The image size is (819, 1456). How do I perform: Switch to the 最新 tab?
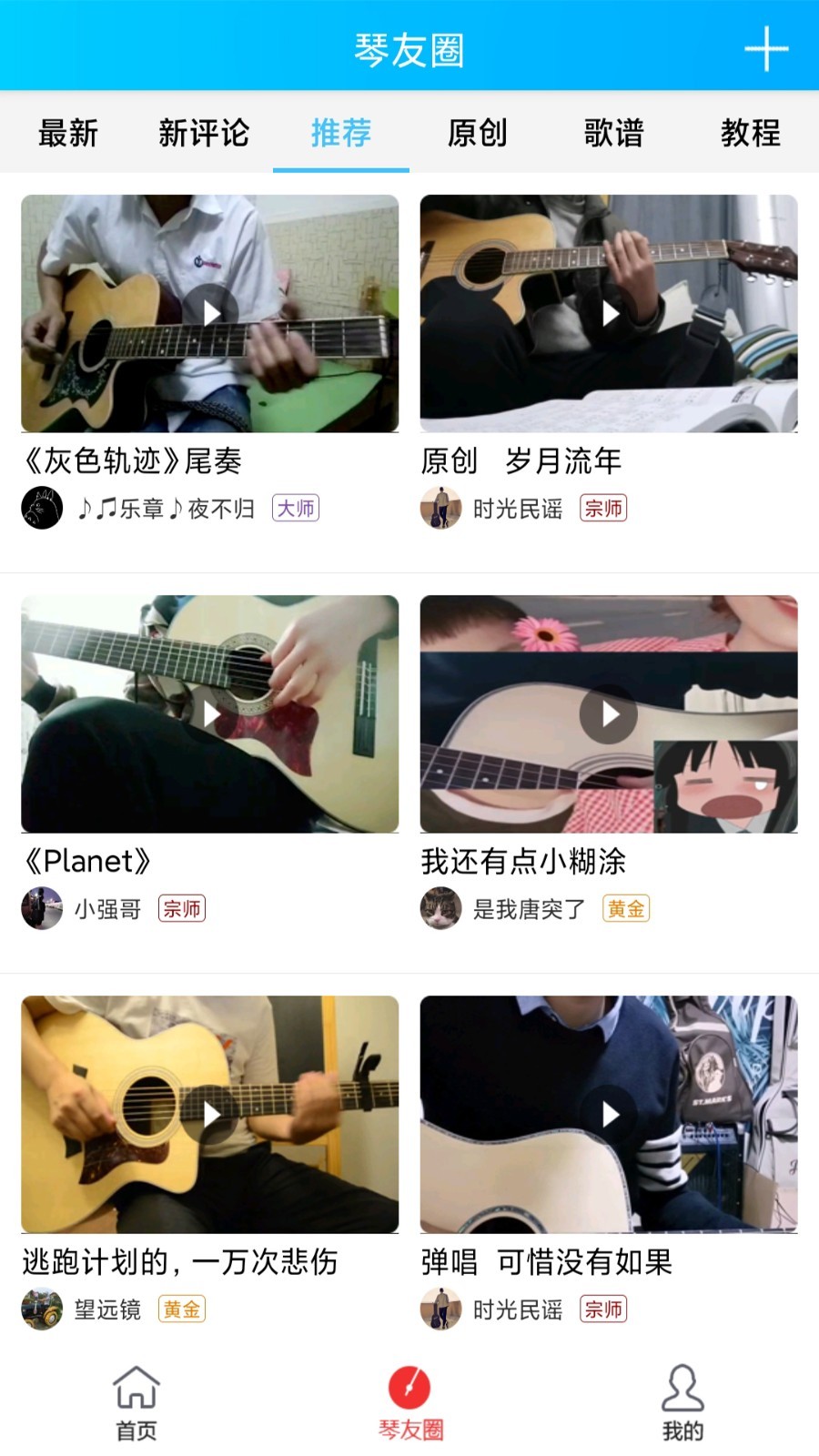67,134
